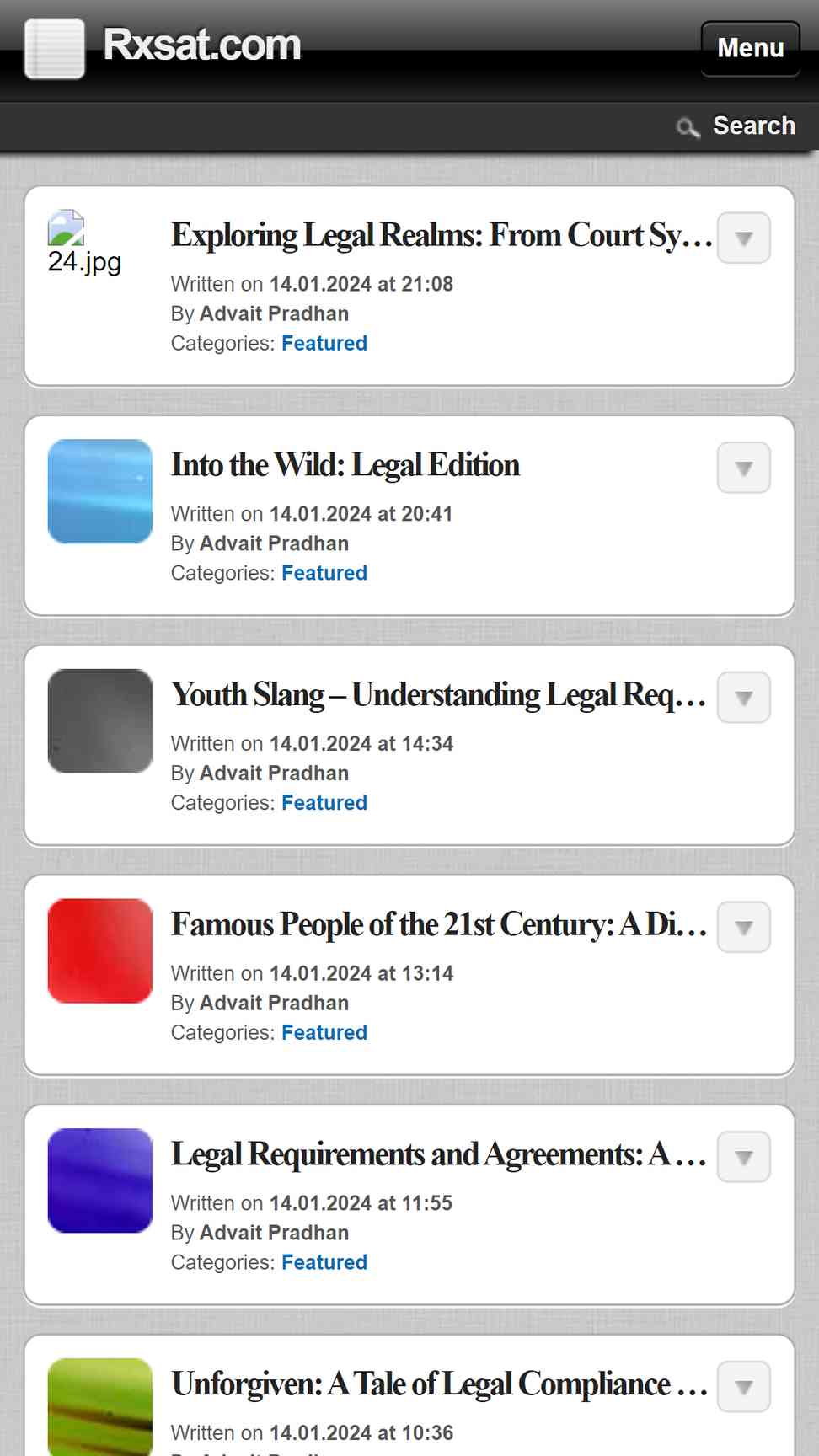Viewport: 819px width, 1456px height.
Task: Open the Featured category under Exploring Legal Realms
Action: tap(324, 344)
